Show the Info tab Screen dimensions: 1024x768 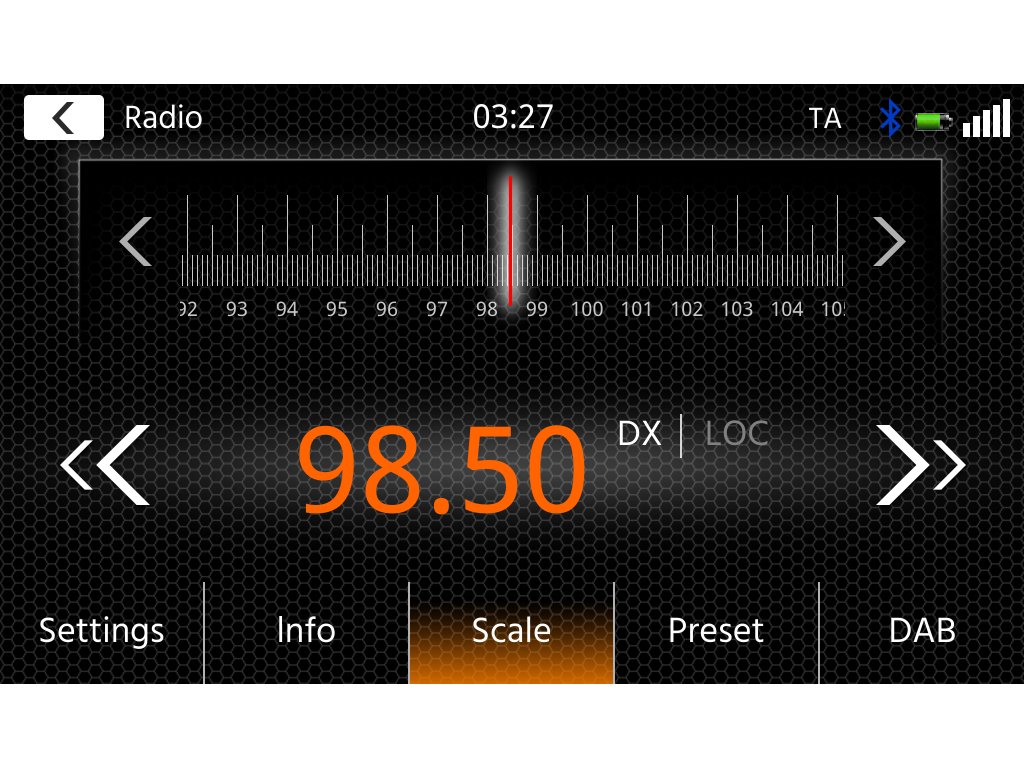point(306,631)
